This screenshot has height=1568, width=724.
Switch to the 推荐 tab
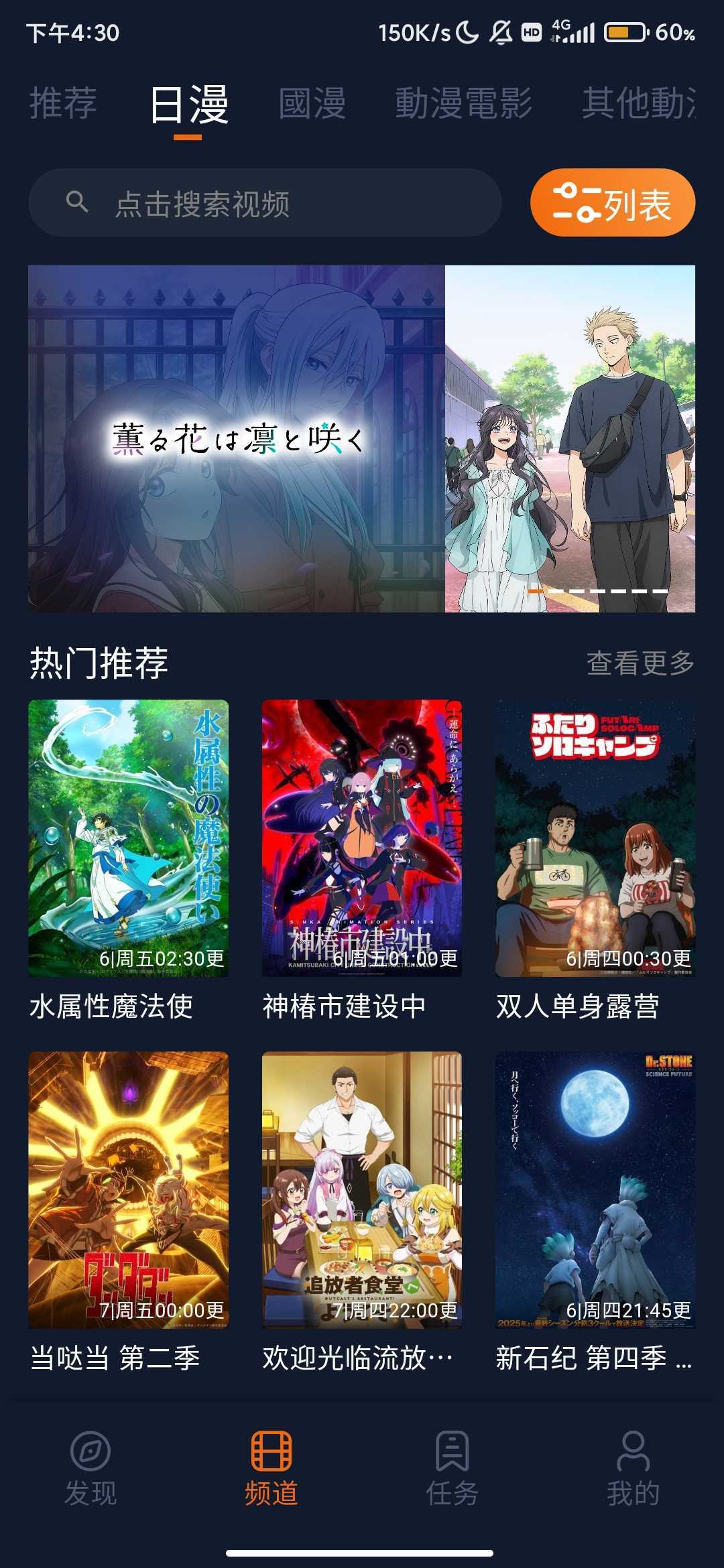[63, 104]
